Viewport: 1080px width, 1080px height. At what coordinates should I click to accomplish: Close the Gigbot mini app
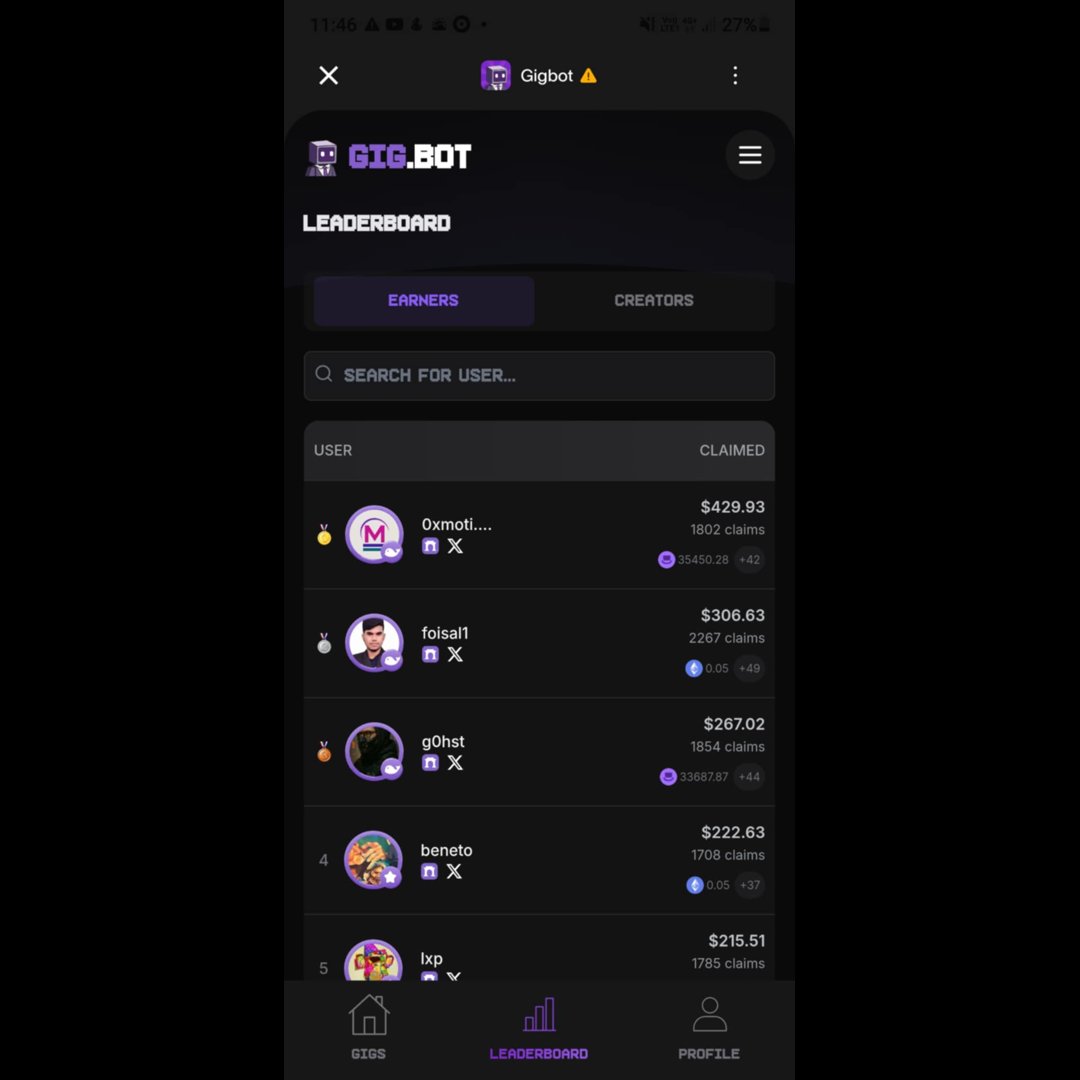(328, 76)
